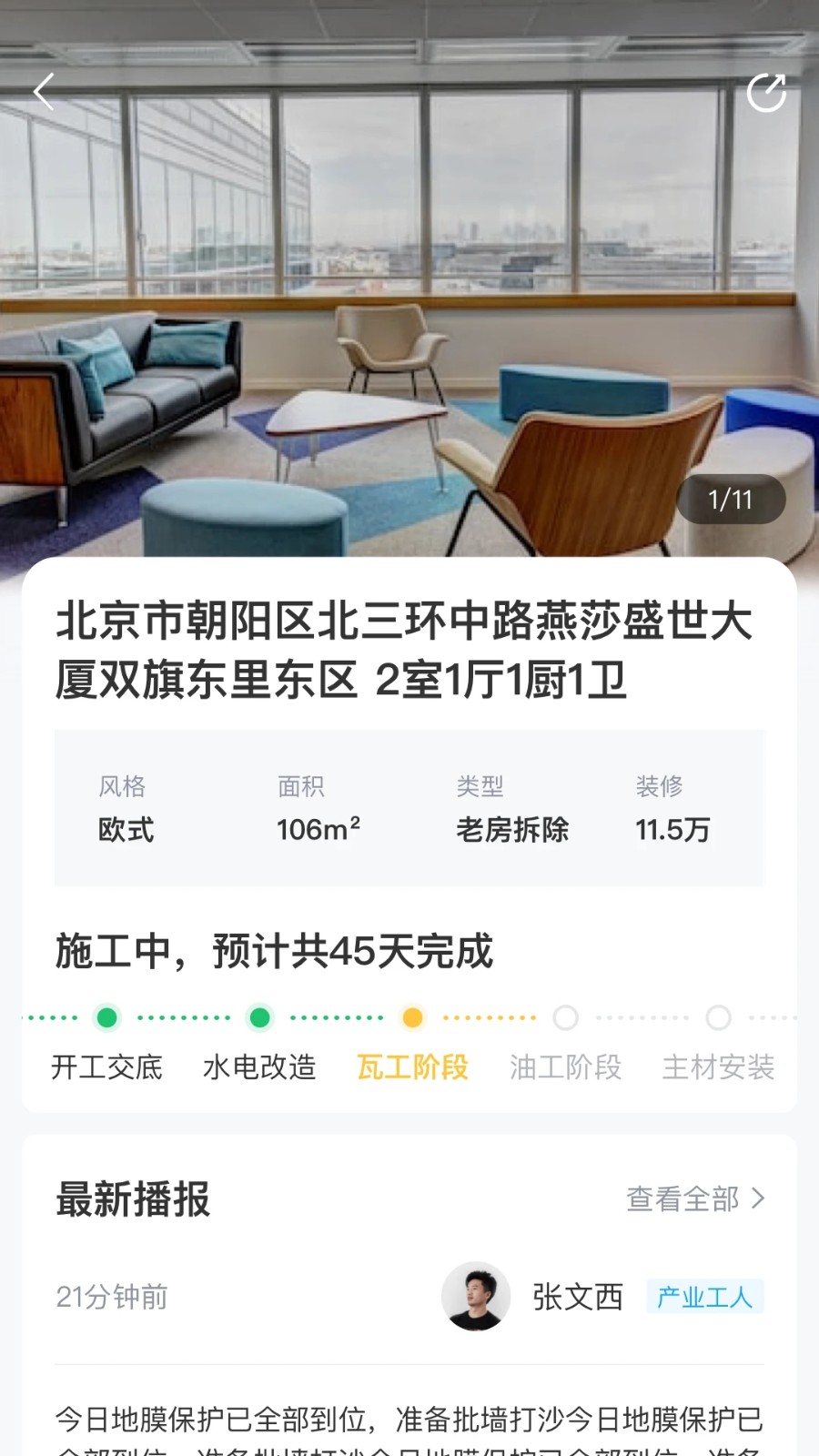Select the 开工交底 stage toggle
The image size is (819, 1456).
tap(108, 1067)
